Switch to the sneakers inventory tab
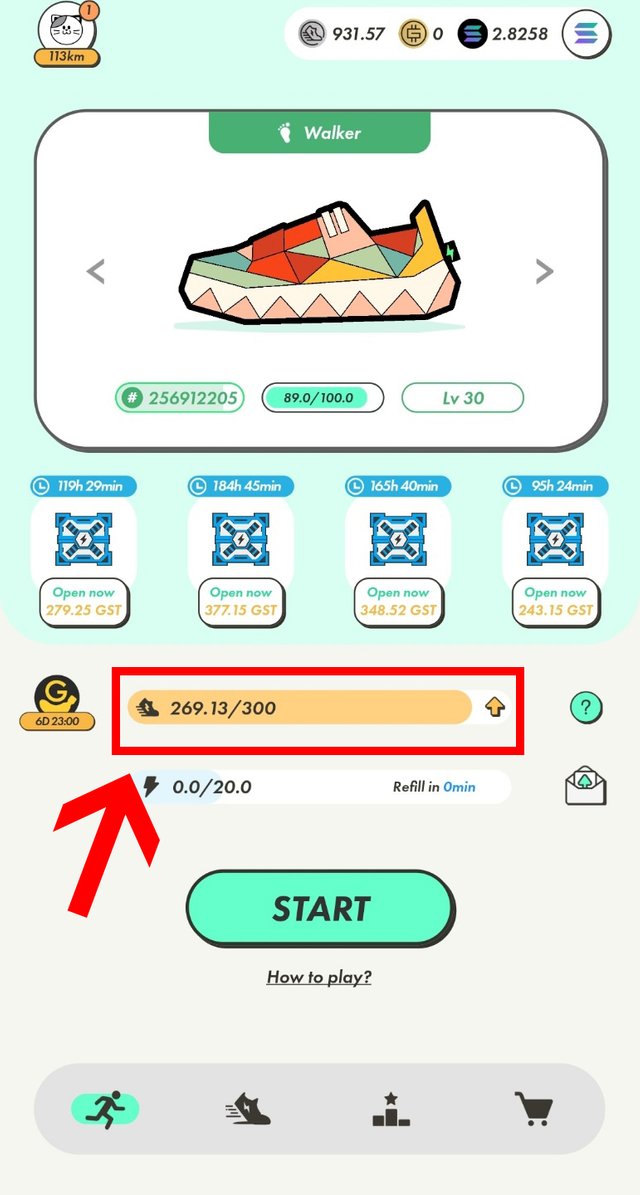 248,1109
